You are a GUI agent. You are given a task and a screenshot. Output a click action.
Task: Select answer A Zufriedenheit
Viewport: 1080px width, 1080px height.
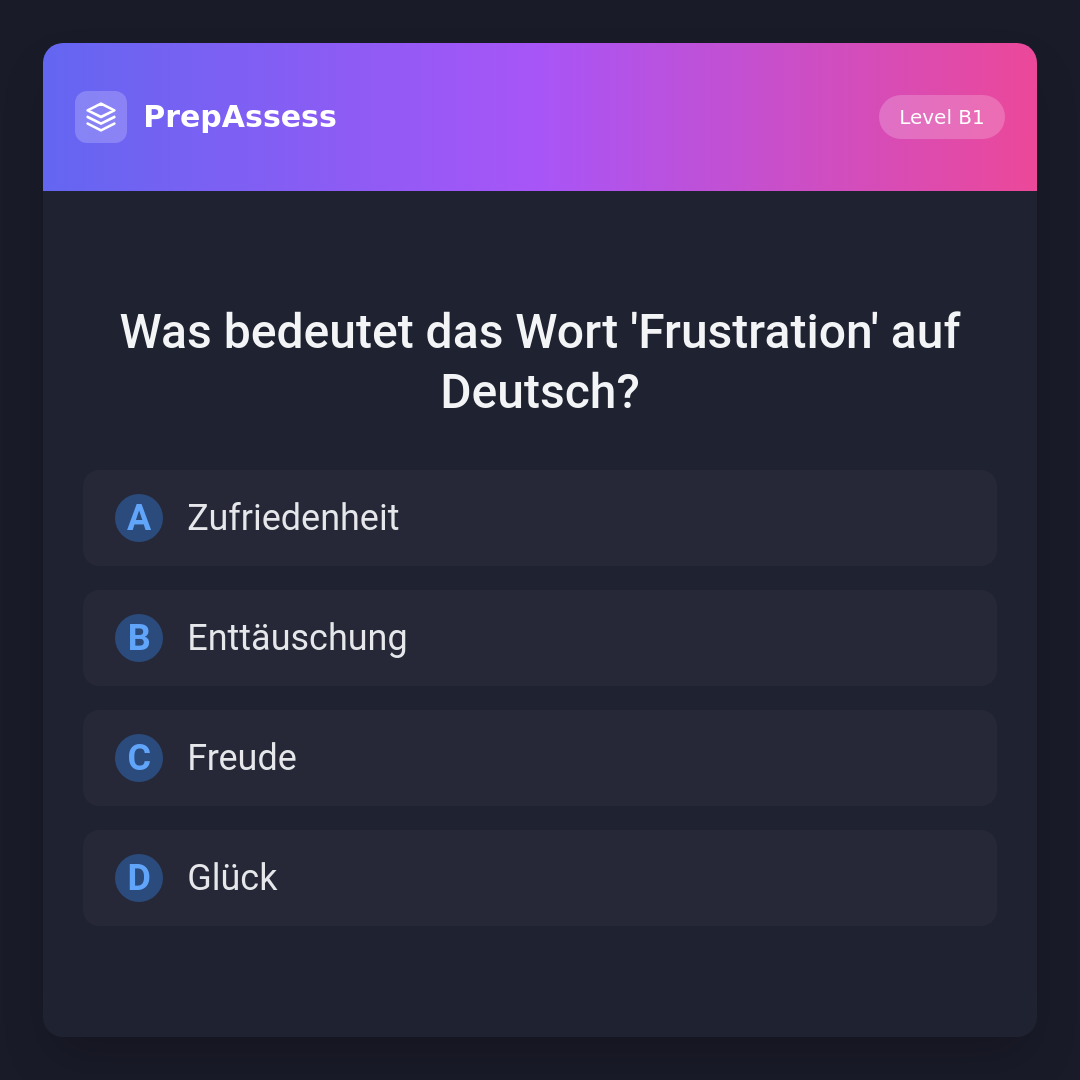click(x=540, y=518)
